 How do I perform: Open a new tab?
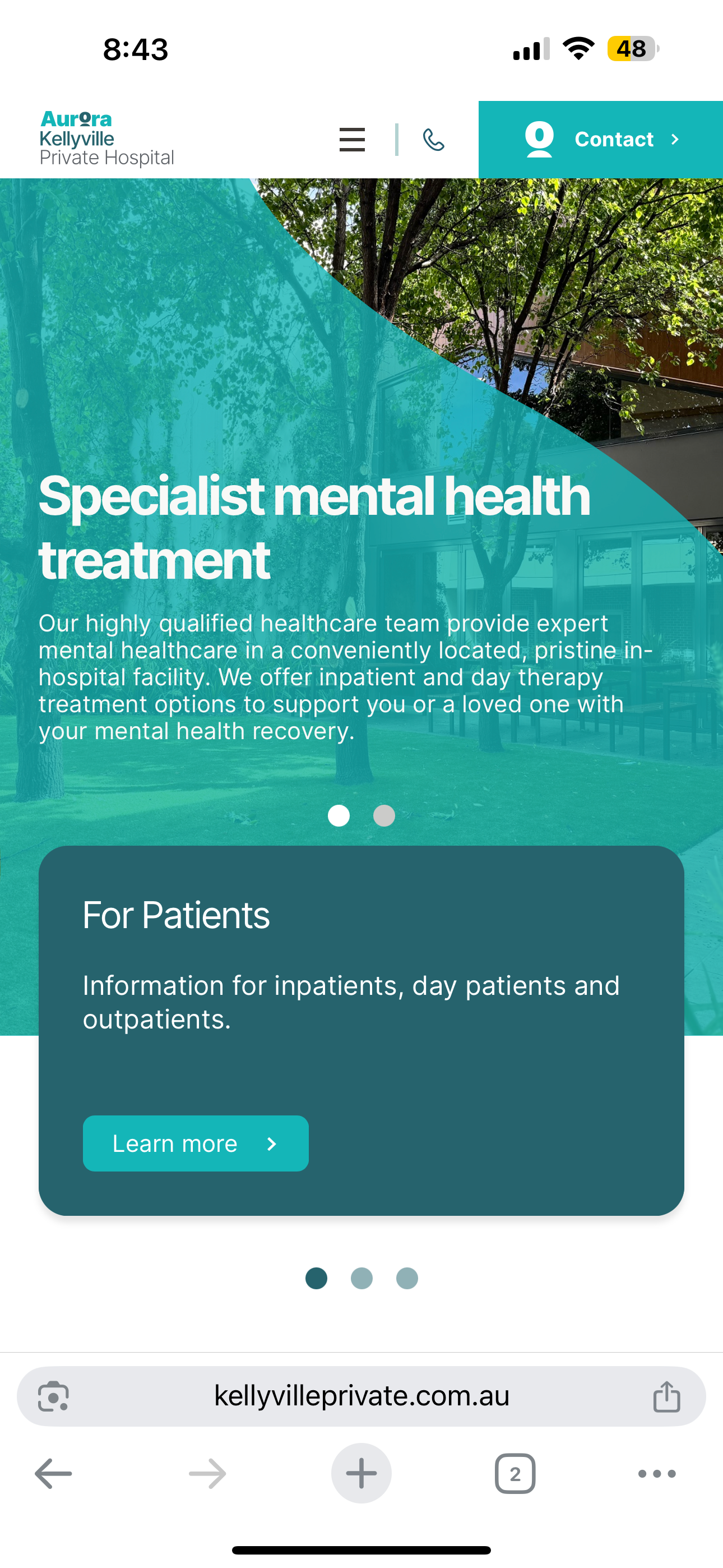point(361,1473)
